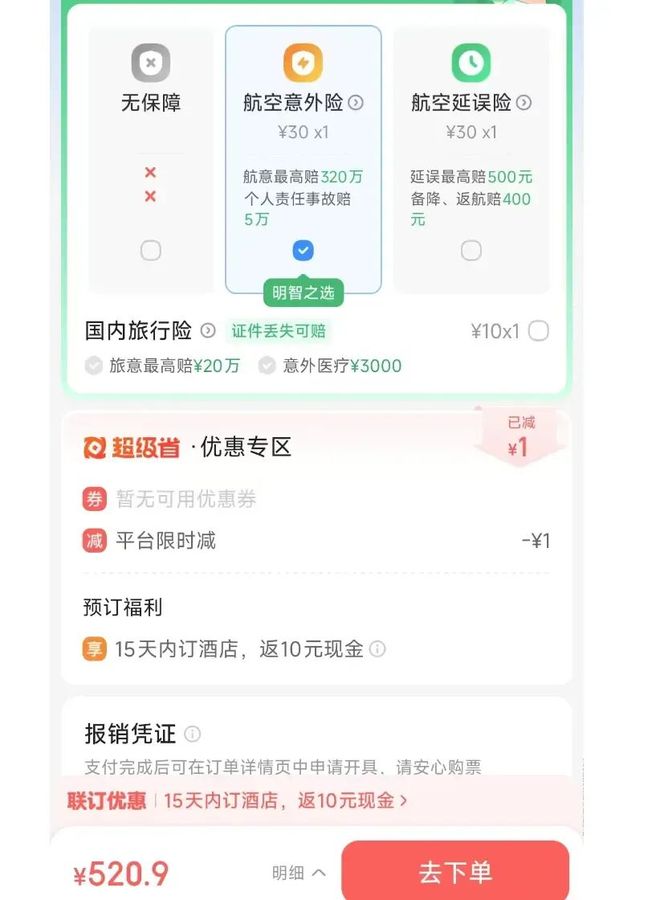Image resolution: width=660 pixels, height=900 pixels.
Task: Tap 去下单 to place the order
Action: pos(455,872)
